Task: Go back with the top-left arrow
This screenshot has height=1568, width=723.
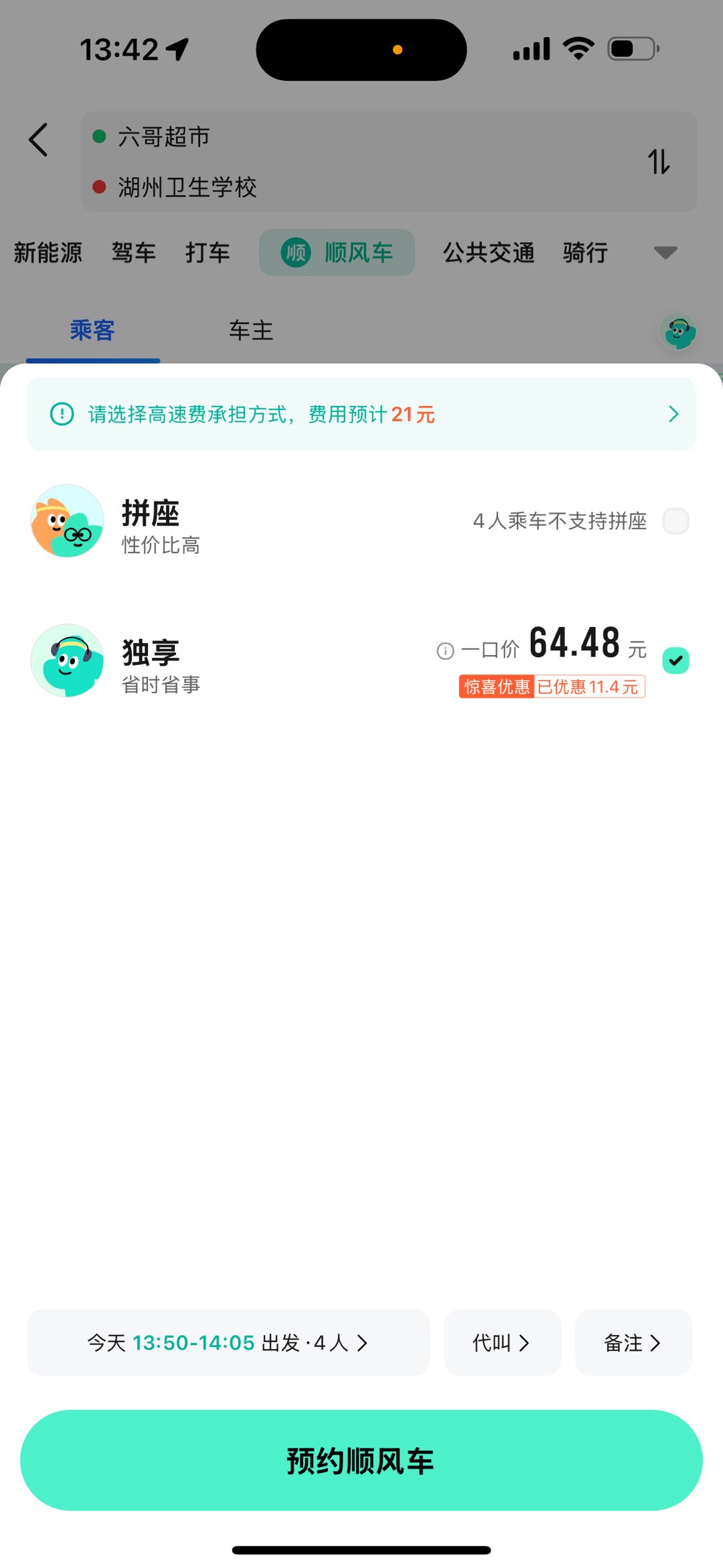Action: pos(38,140)
